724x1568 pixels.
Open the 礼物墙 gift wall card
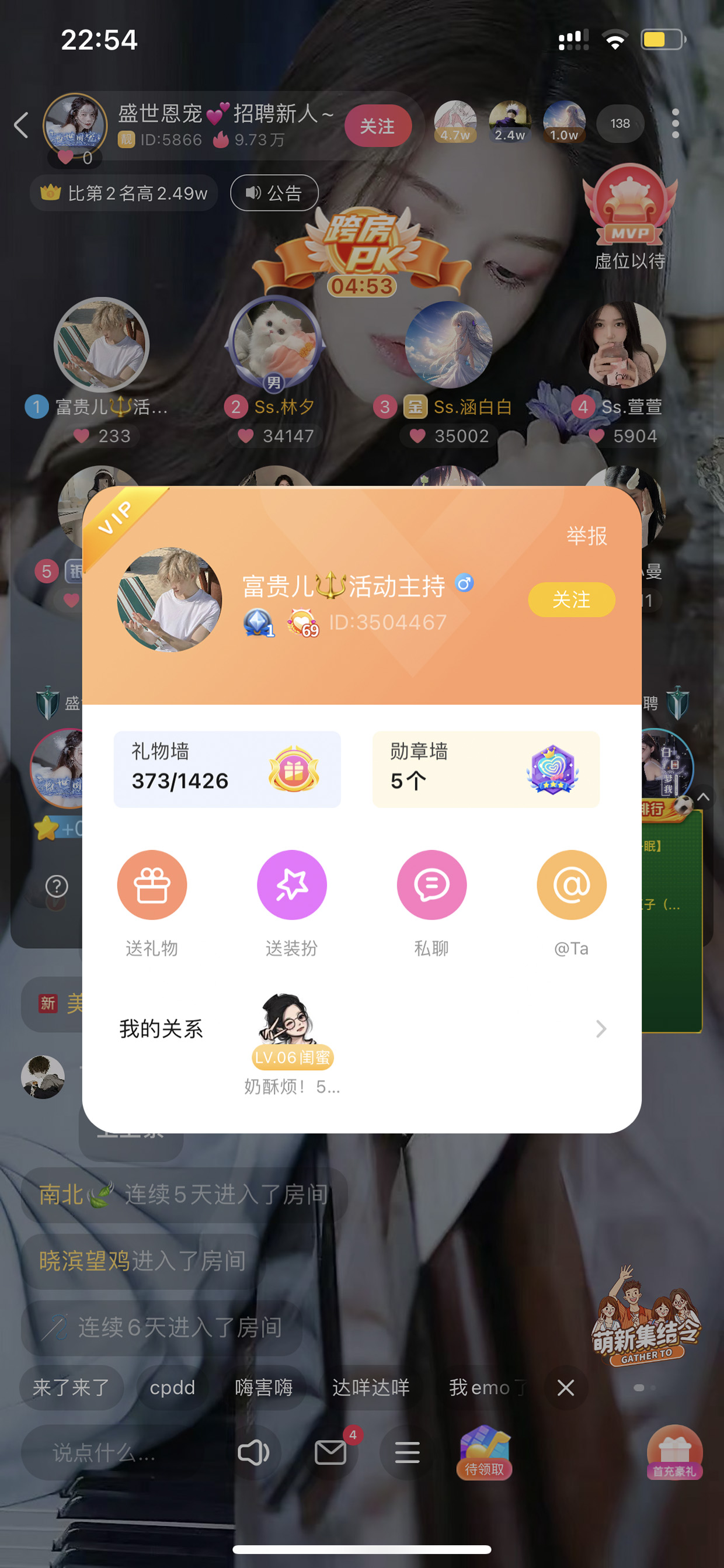(x=227, y=769)
